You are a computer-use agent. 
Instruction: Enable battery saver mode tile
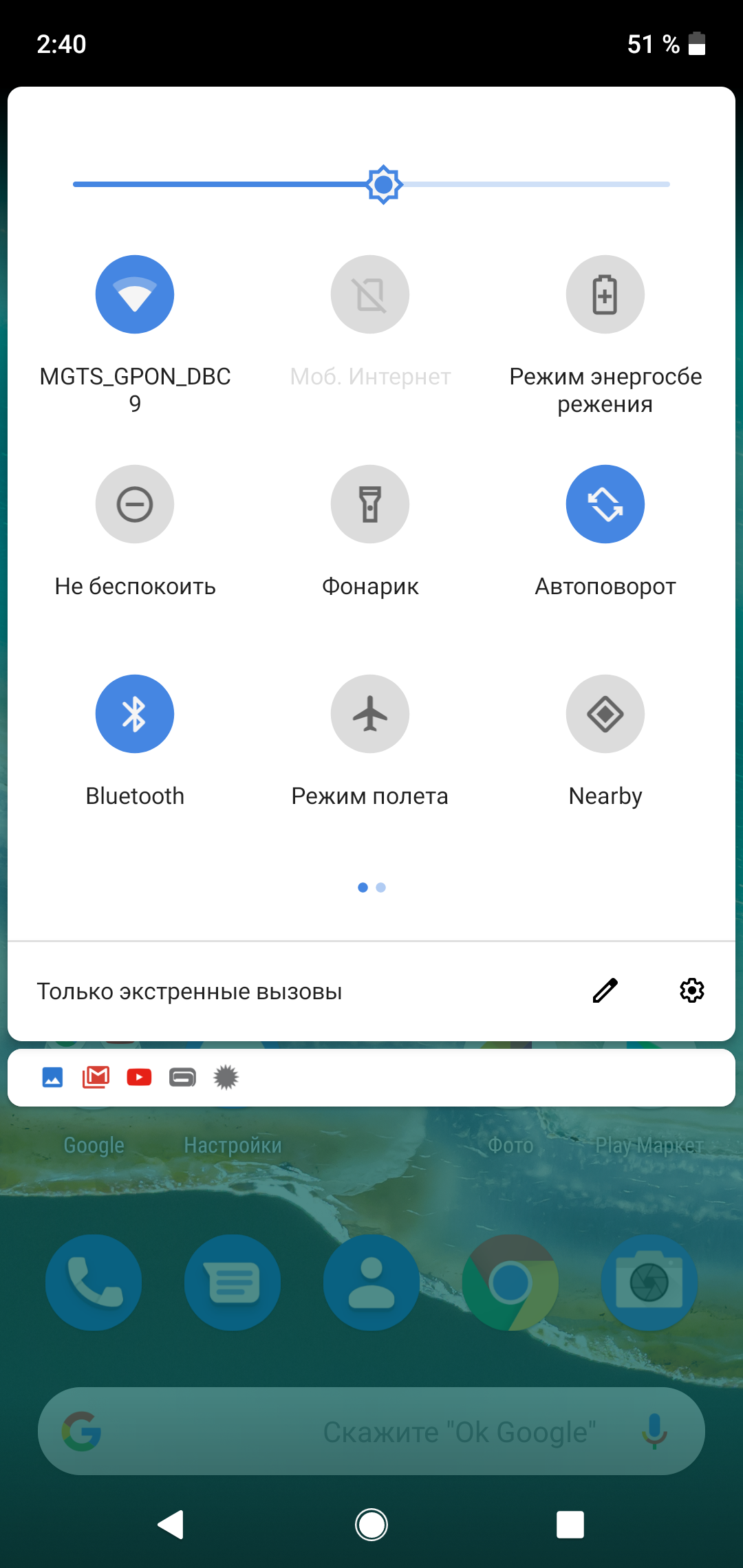click(x=605, y=294)
